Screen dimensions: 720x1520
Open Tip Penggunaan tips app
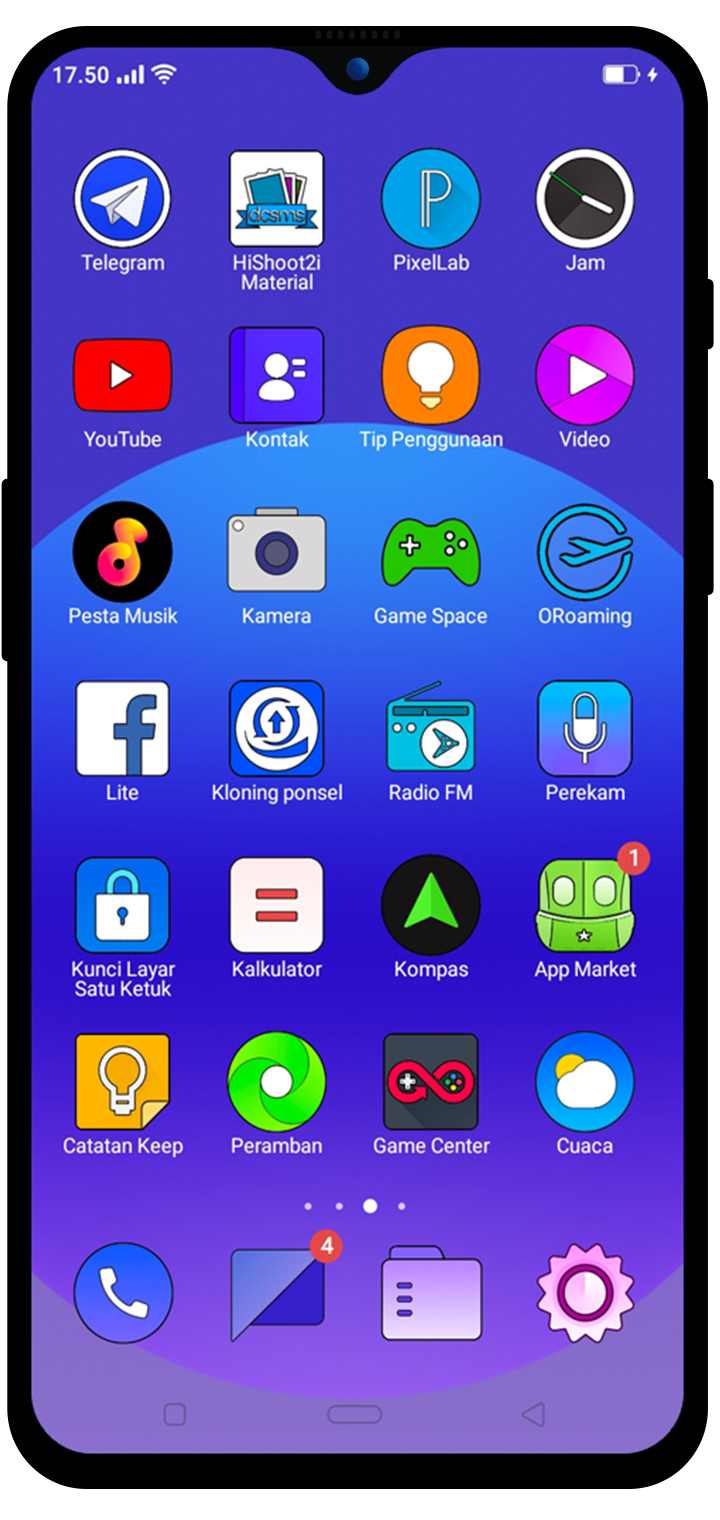tap(430, 375)
